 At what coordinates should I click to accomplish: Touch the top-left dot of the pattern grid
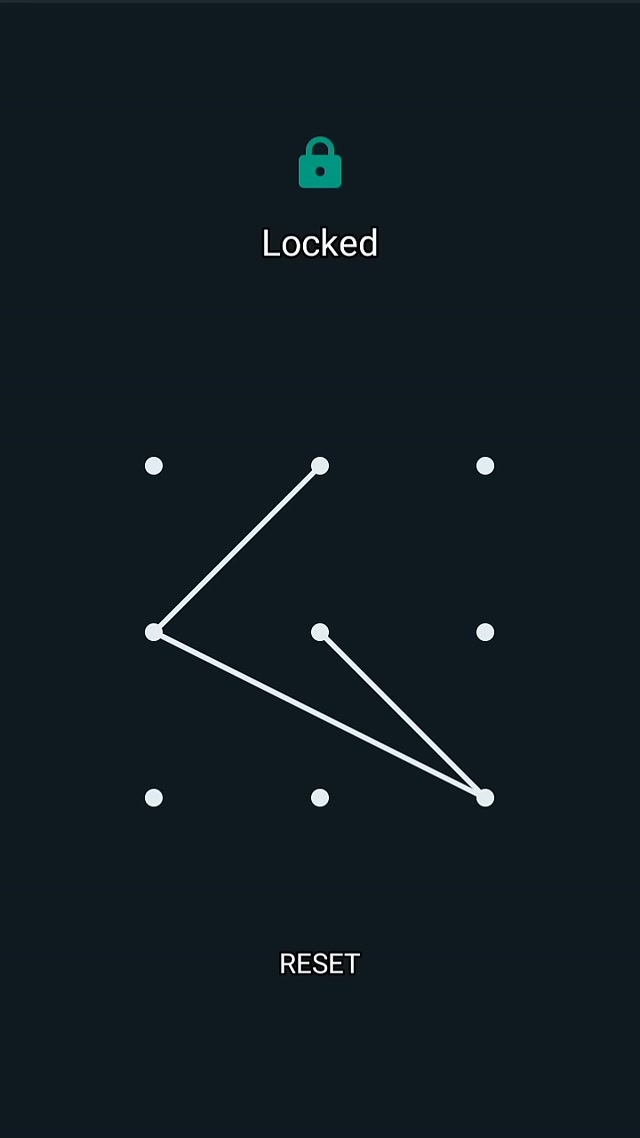tap(154, 466)
